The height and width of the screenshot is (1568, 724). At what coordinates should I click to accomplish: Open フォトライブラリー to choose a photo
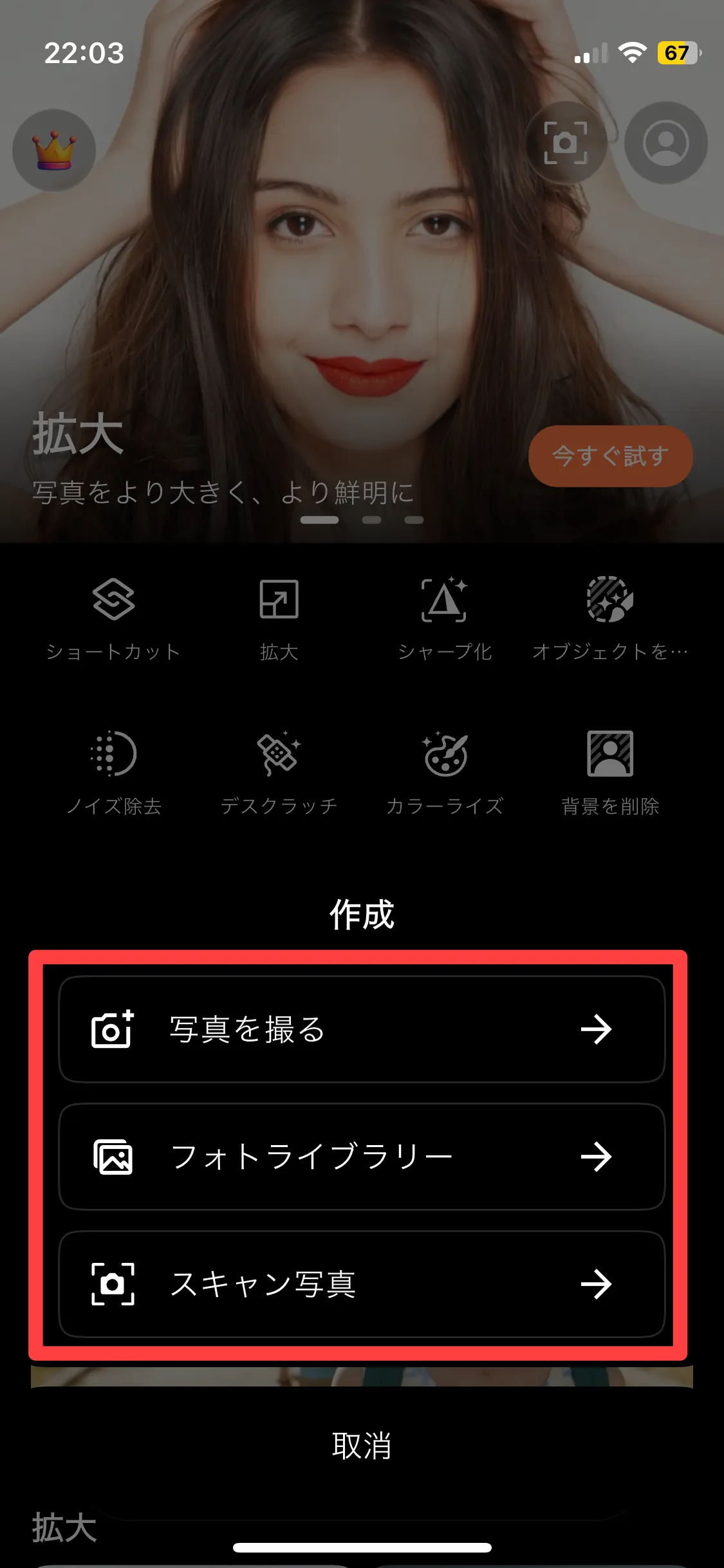[x=361, y=1157]
